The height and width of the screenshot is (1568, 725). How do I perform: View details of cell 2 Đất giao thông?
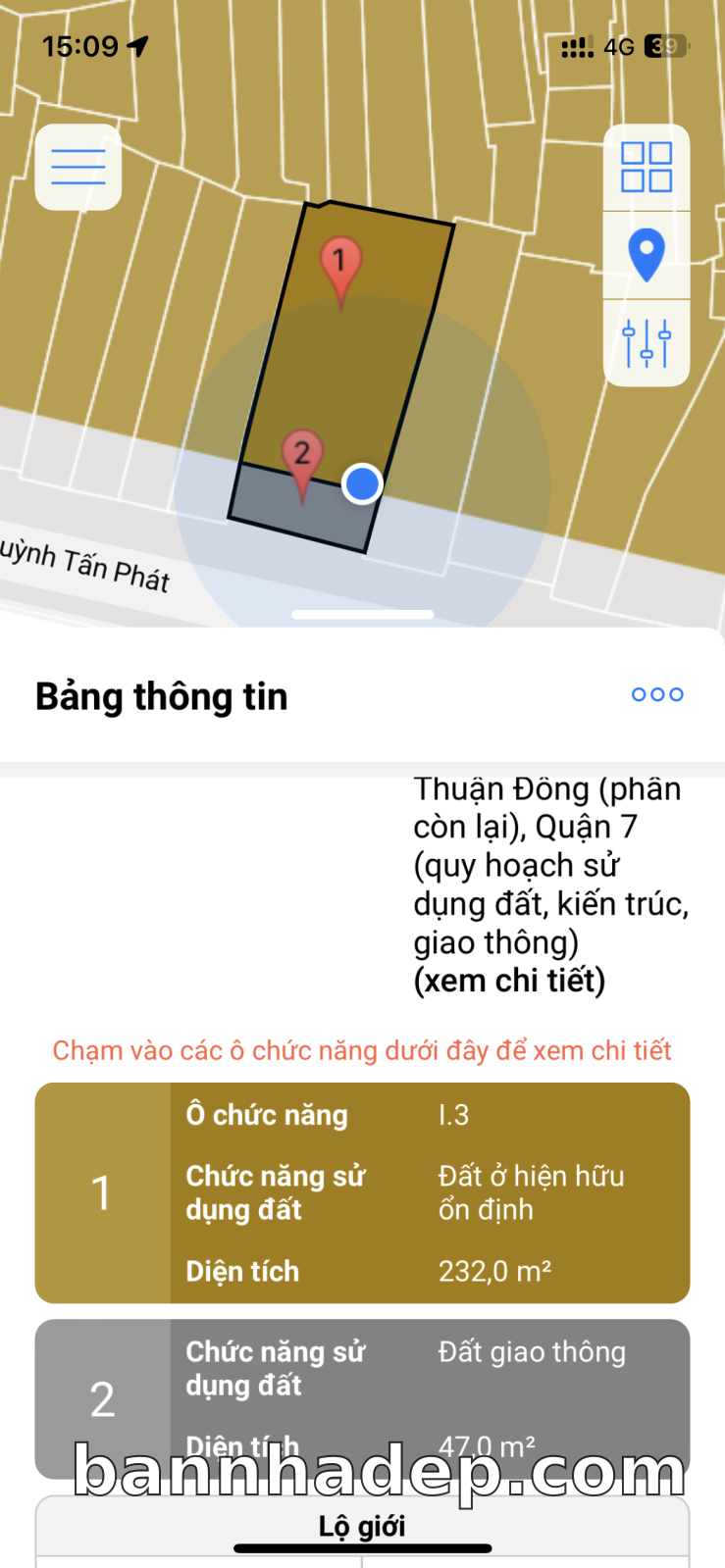click(x=362, y=1398)
